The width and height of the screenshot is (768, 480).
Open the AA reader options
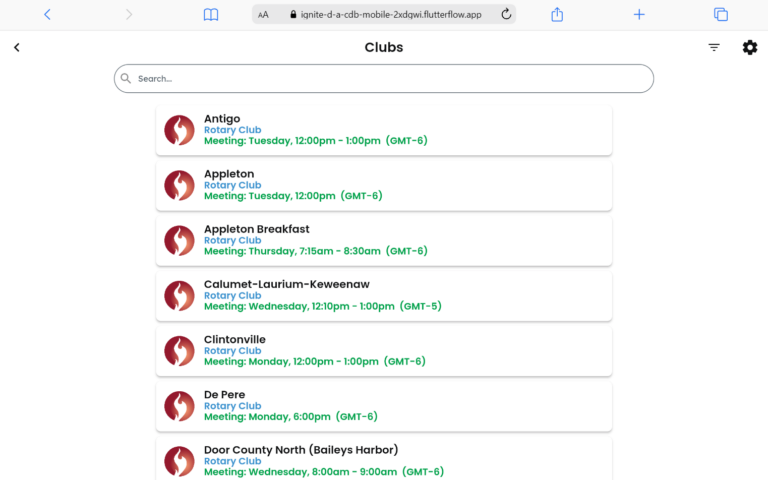pos(263,15)
